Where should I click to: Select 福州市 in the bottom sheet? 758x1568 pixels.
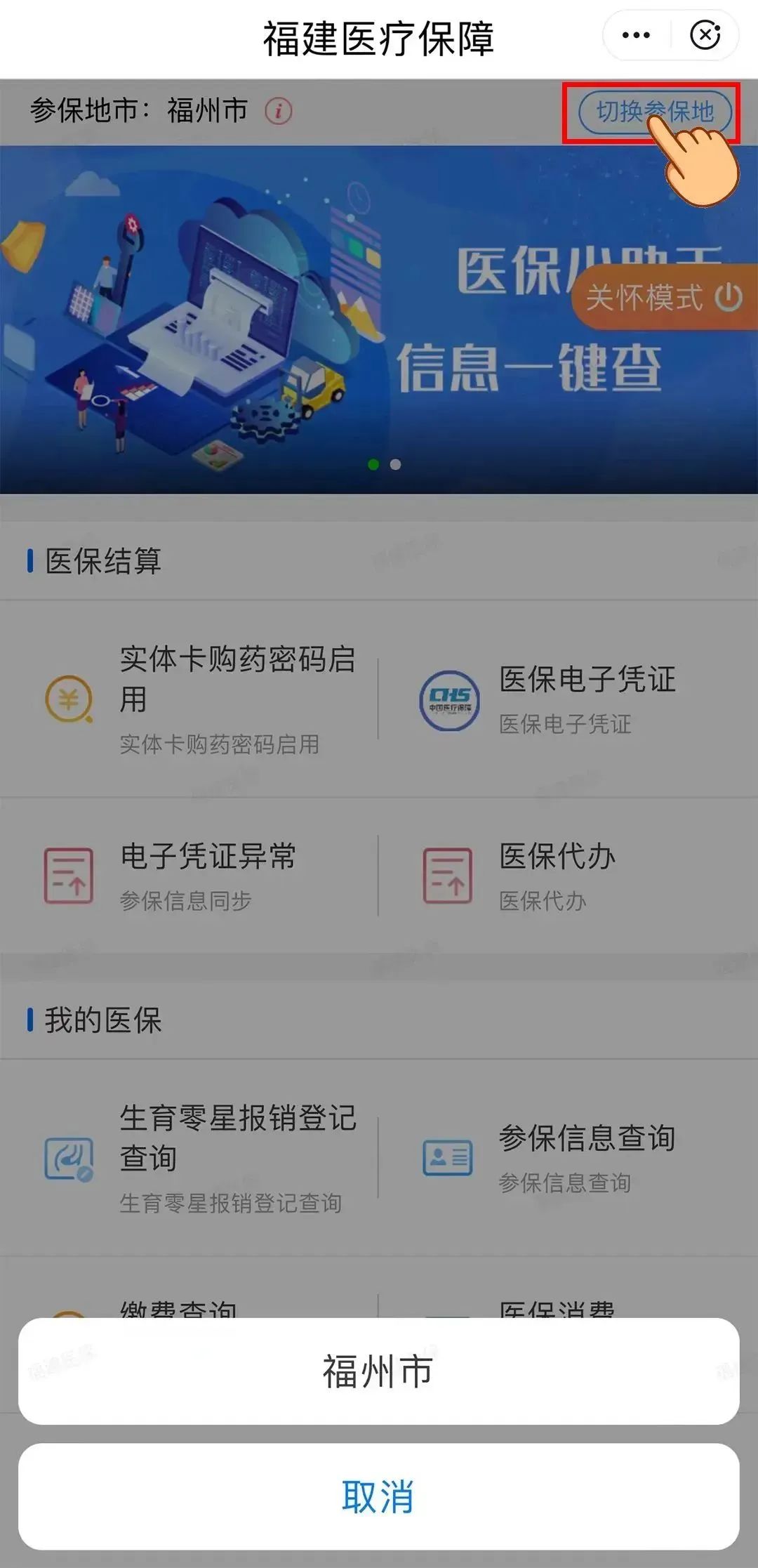click(379, 1371)
